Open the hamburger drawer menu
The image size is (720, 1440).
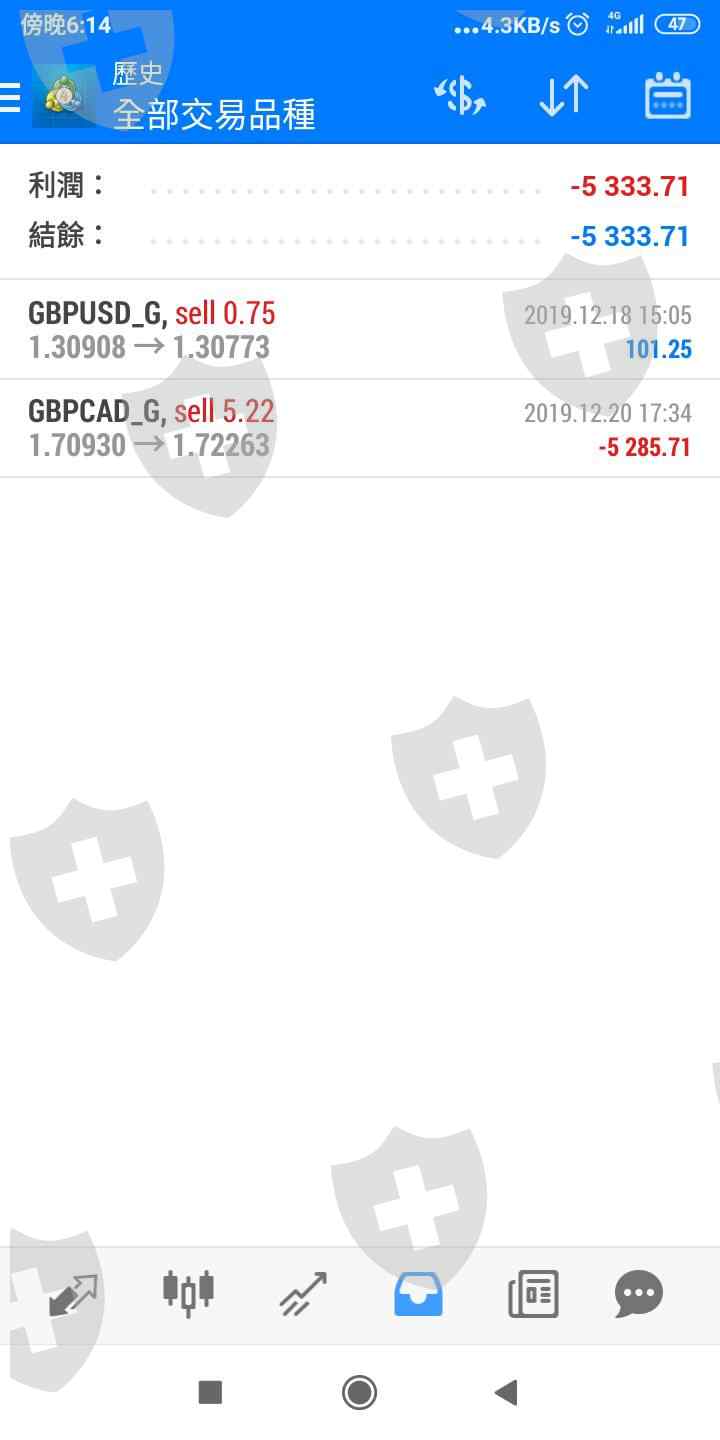coord(10,97)
